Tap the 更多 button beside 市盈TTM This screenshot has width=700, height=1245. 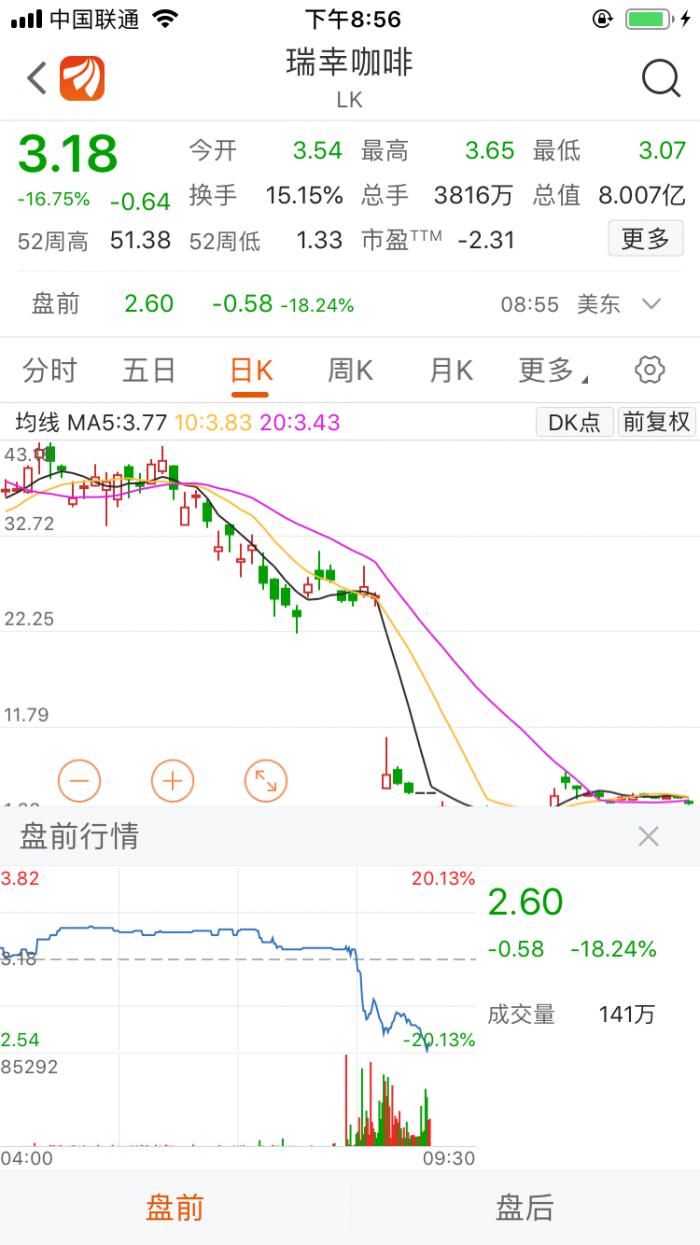(x=645, y=239)
